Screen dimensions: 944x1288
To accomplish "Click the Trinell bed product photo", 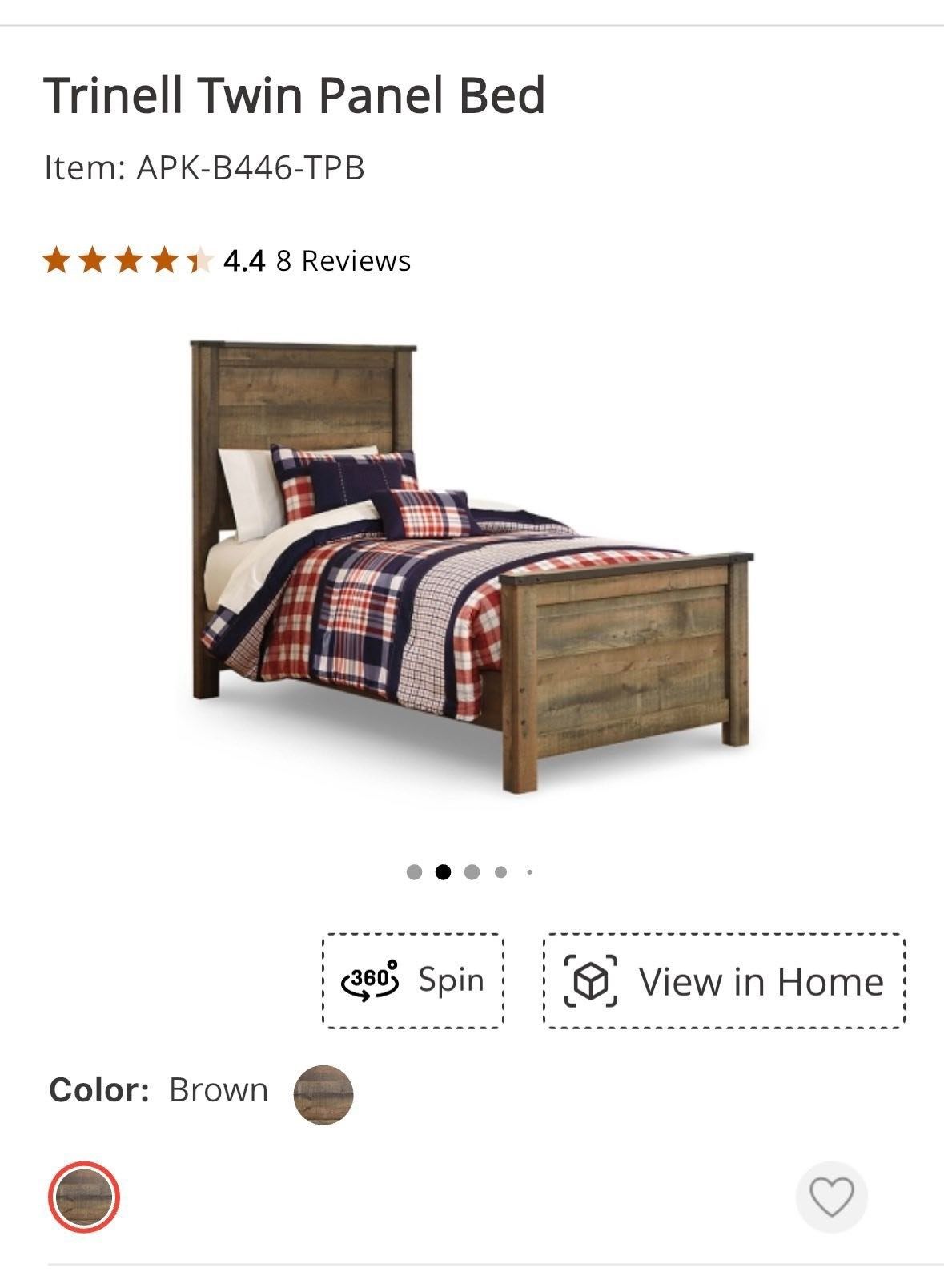I will coord(472,569).
